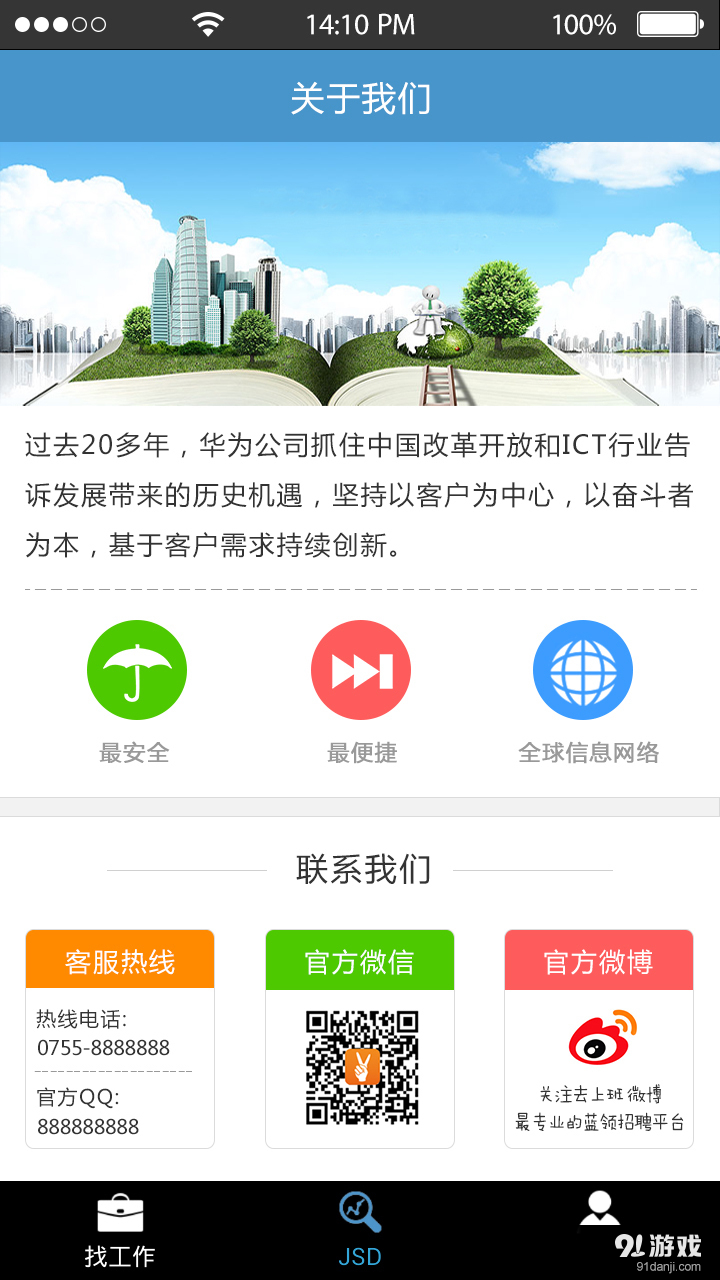720x1280 pixels.
Task: Open the blue 全球信息网络 globe icon
Action: [583, 669]
